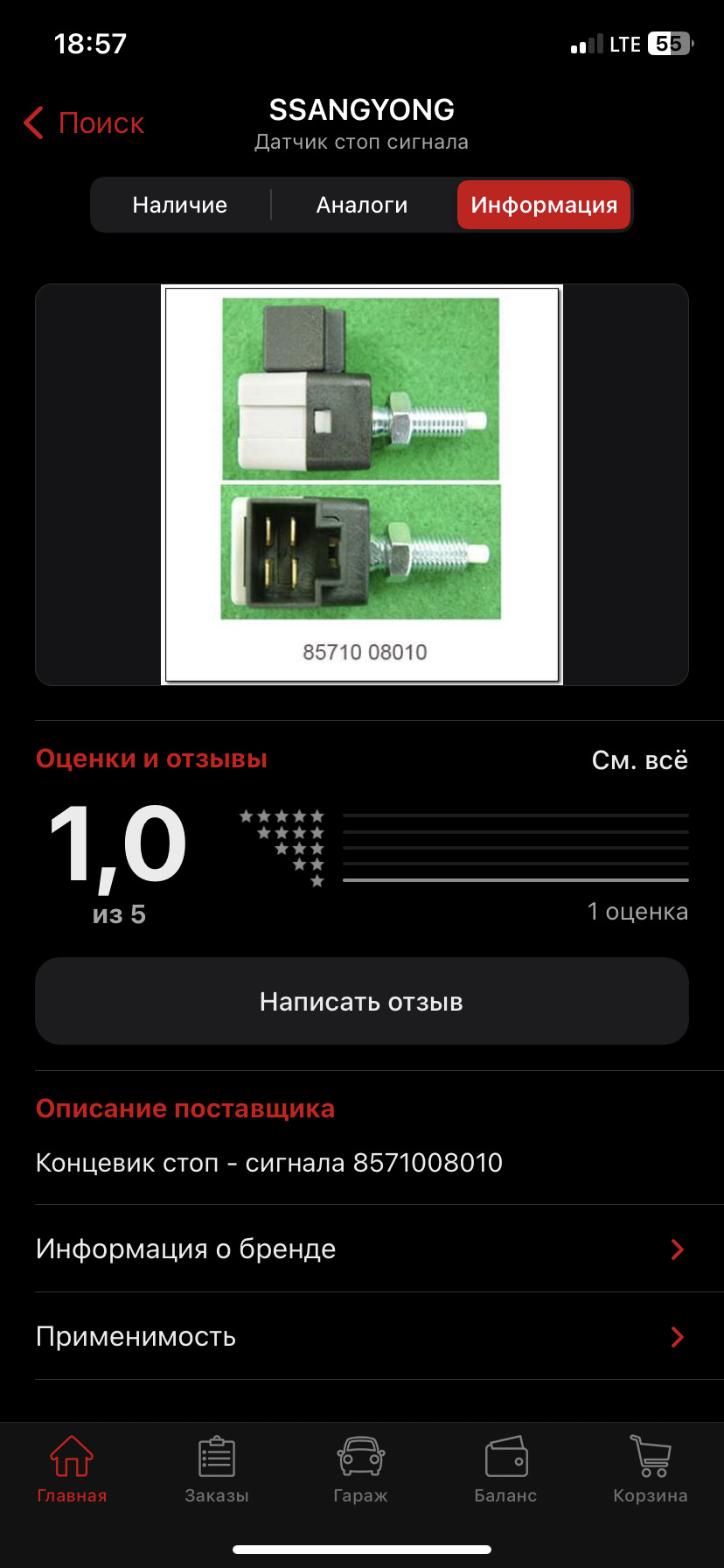
Task: Open the Оценки и отзывы heading
Action: point(150,759)
